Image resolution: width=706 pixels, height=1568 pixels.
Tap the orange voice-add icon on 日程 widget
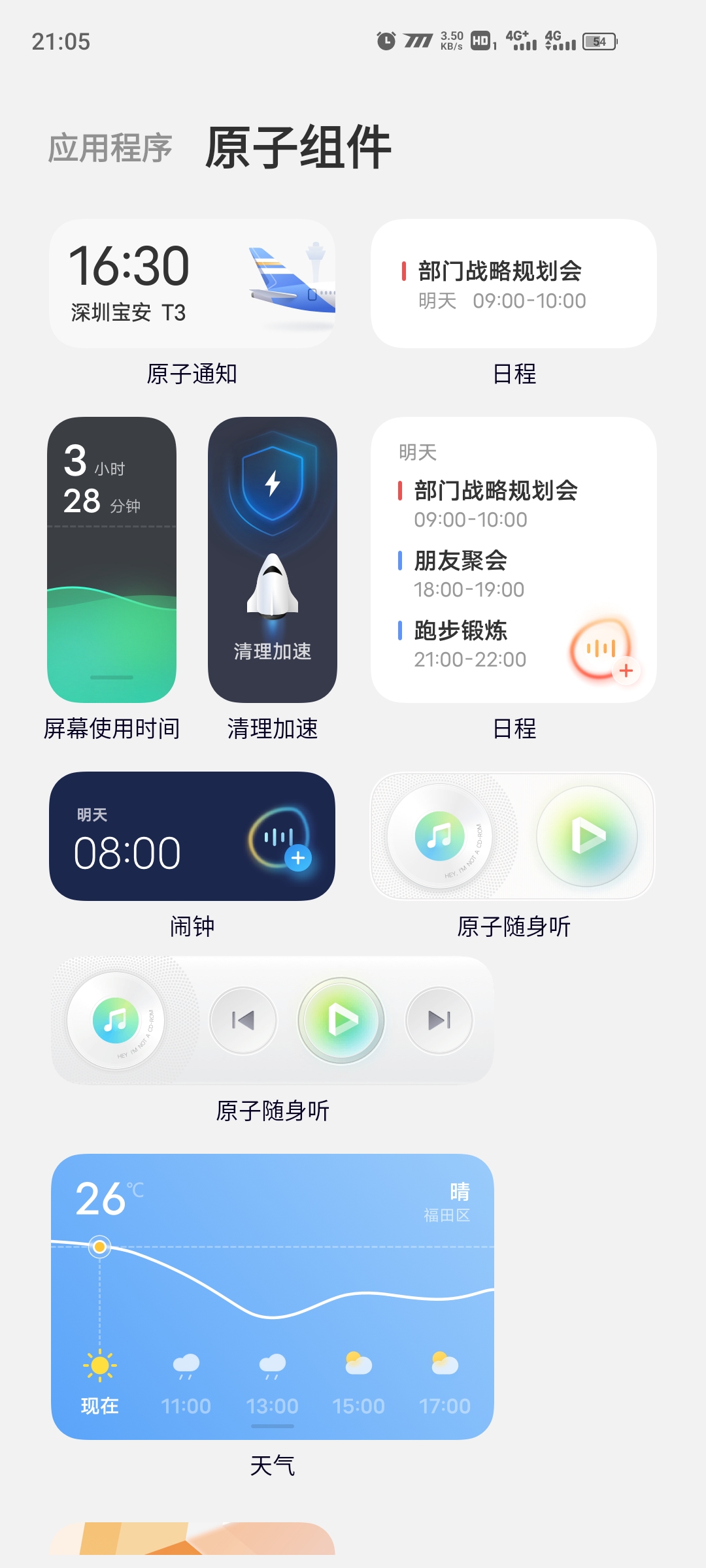click(x=599, y=647)
